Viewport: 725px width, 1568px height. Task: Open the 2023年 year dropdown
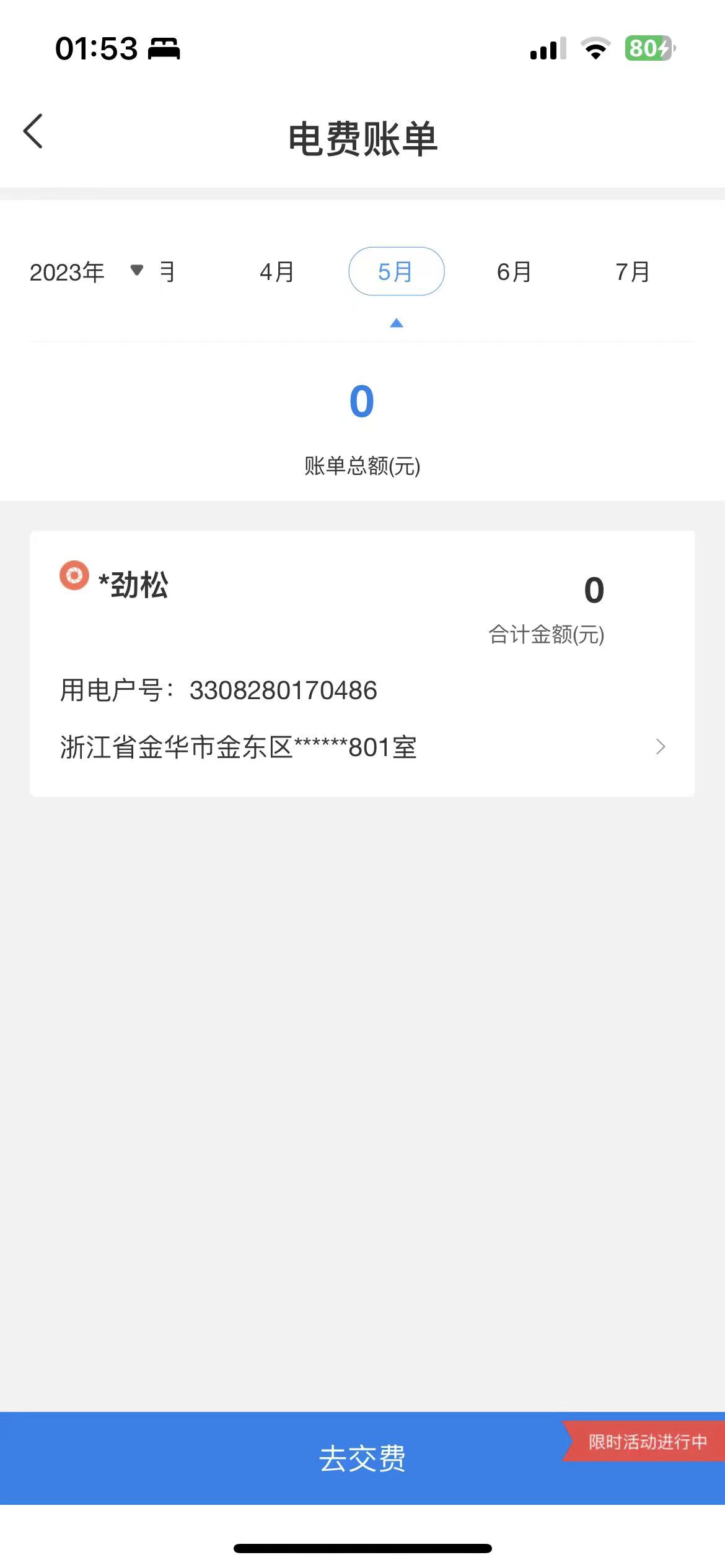tap(87, 272)
